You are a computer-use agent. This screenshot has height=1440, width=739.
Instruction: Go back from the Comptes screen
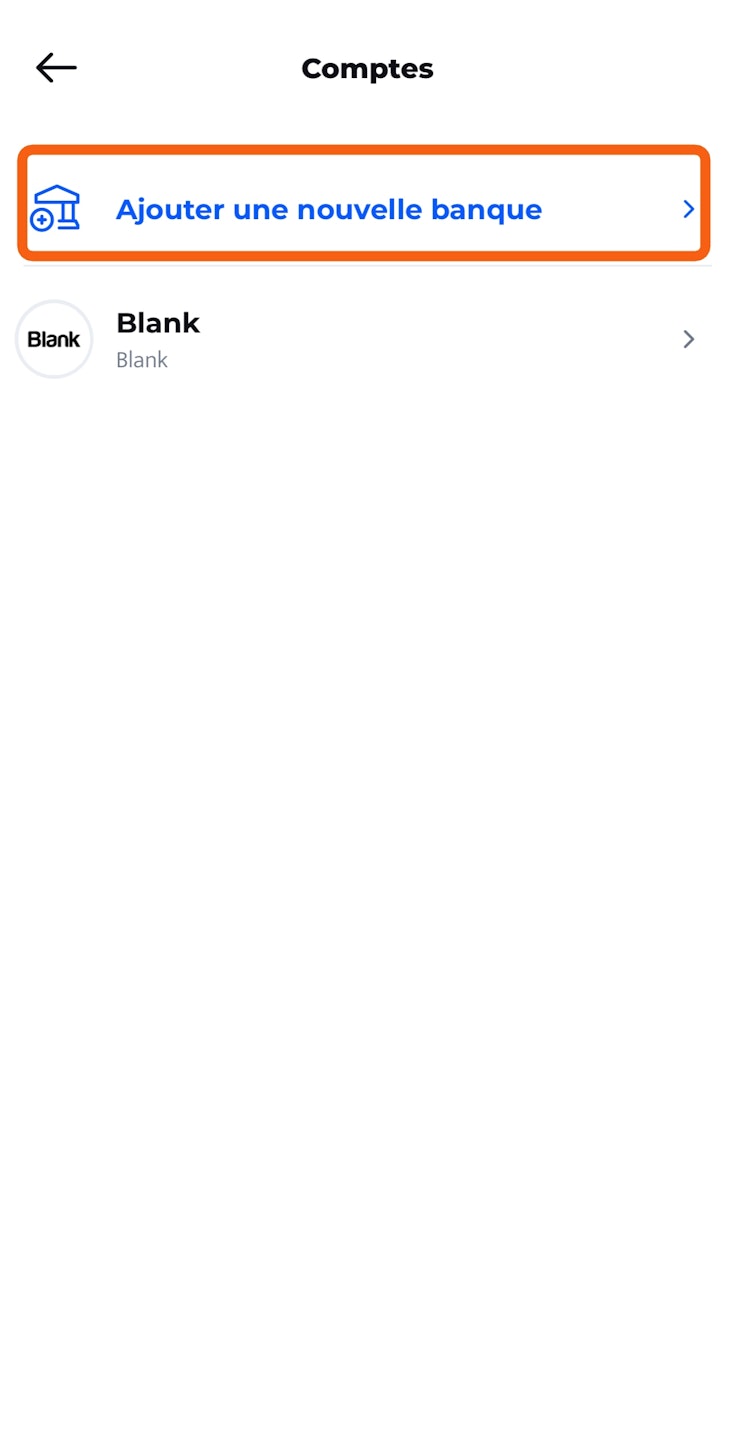click(56, 68)
